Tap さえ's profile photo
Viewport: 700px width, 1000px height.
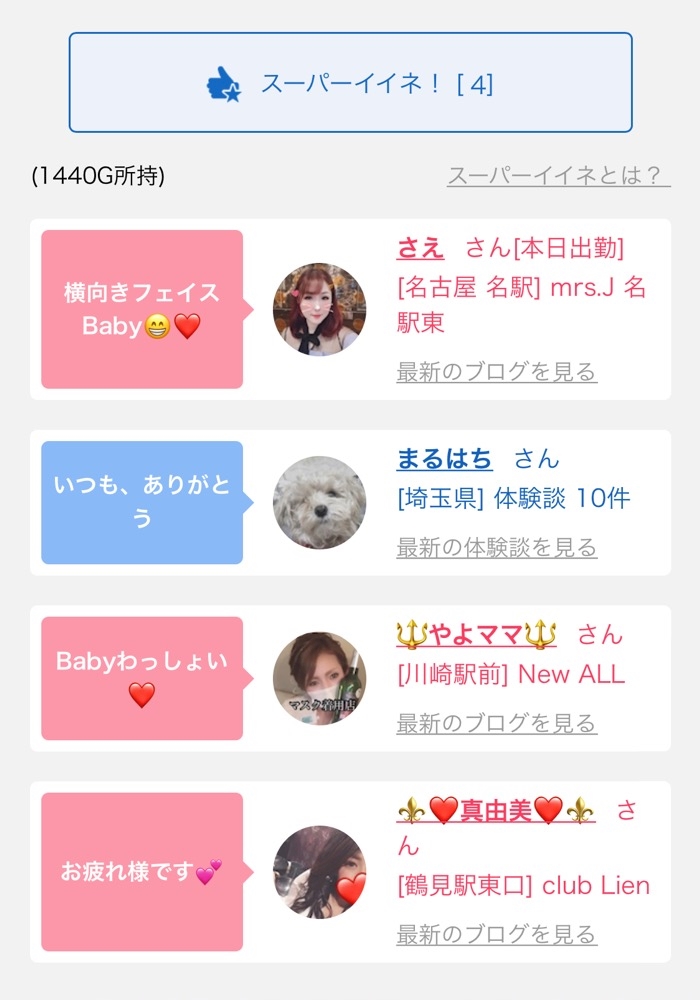pos(319,309)
